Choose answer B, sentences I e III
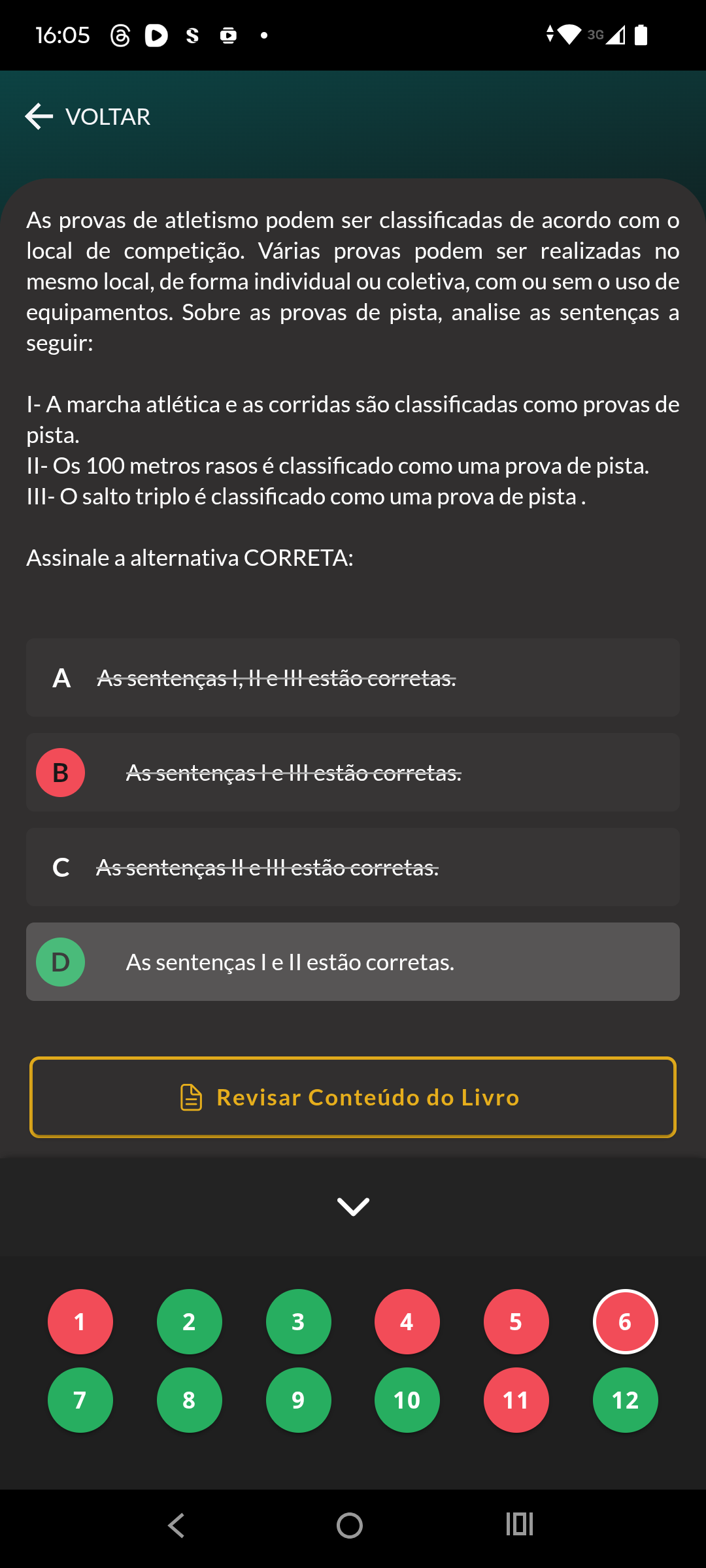Screen dimensions: 706x1568 click(353, 772)
